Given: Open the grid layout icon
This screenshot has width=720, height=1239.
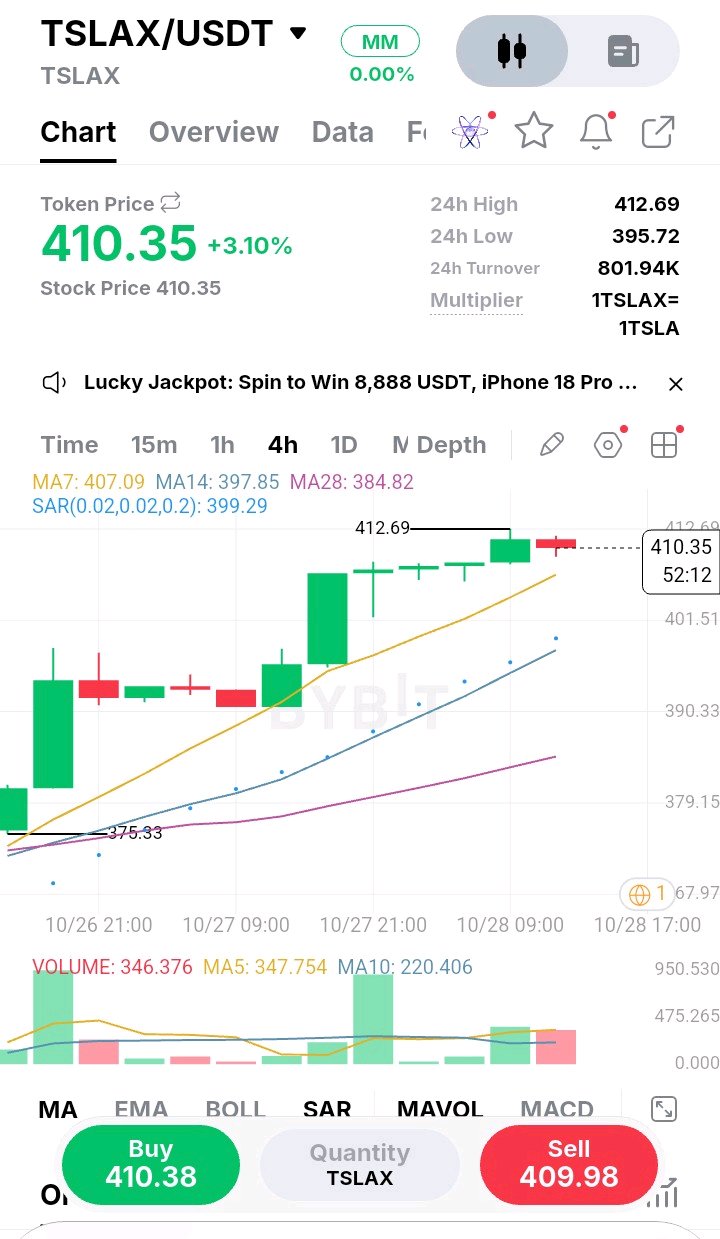Looking at the screenshot, I should 664,445.
